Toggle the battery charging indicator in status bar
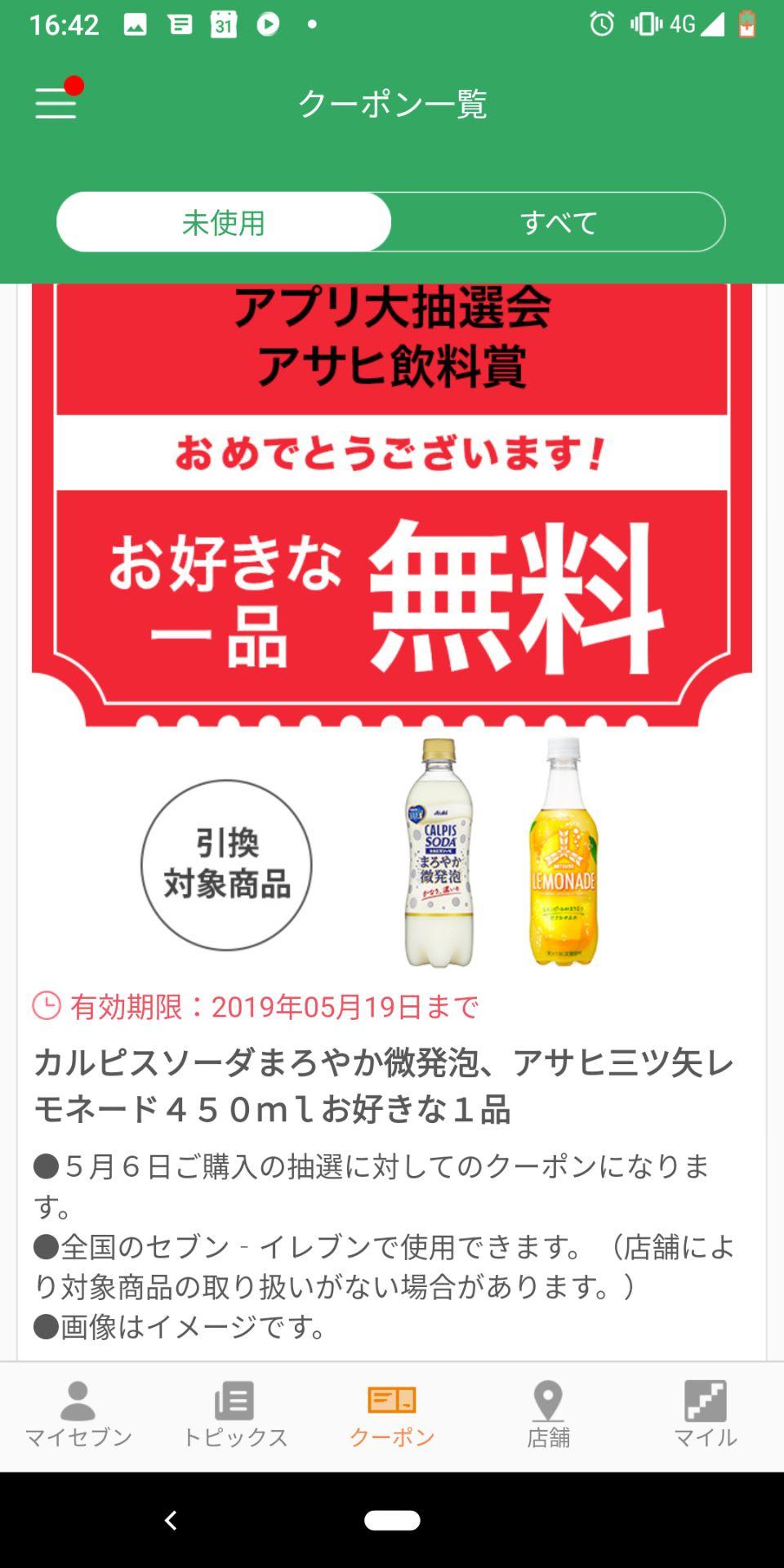Viewport: 784px width, 1568px height. tap(748, 24)
